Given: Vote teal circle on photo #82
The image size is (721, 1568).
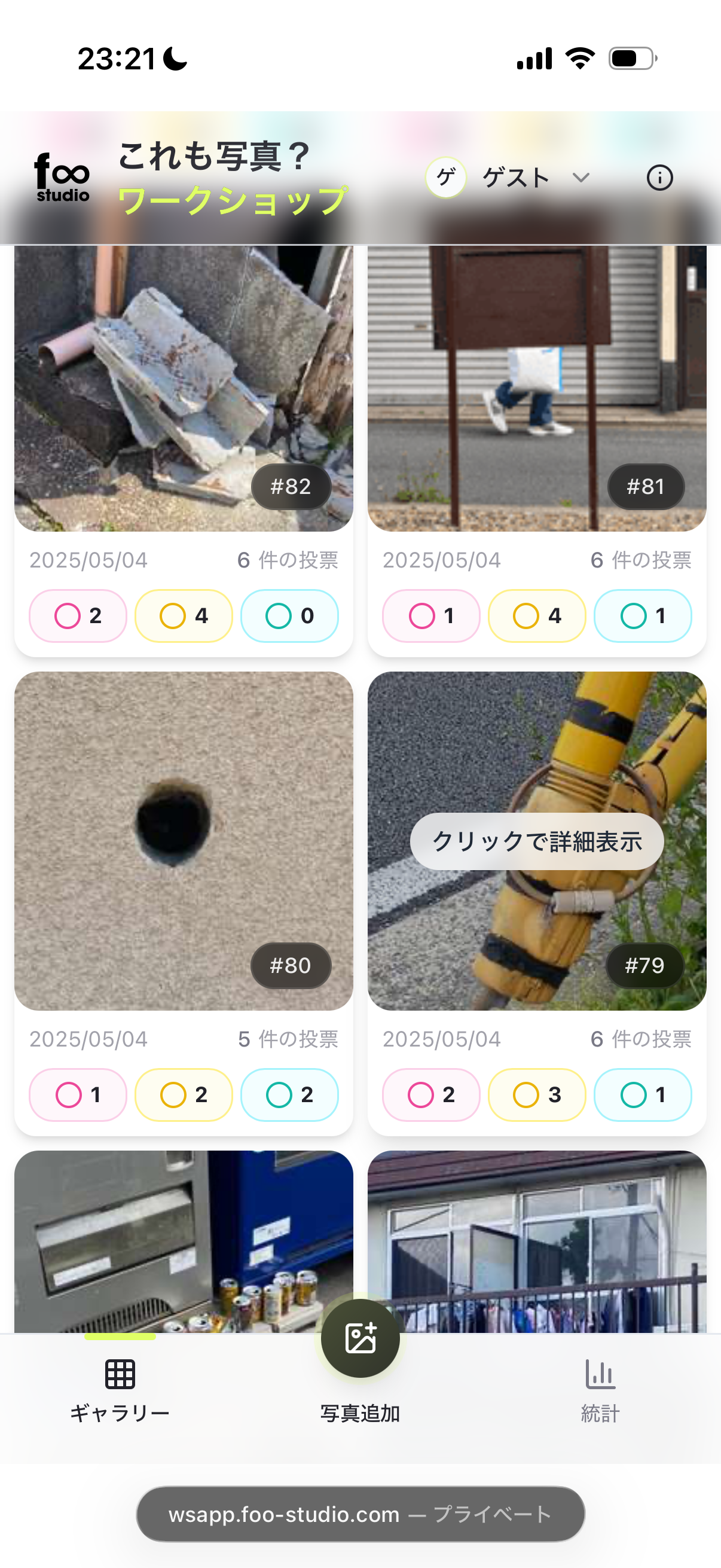Looking at the screenshot, I should click(x=289, y=616).
